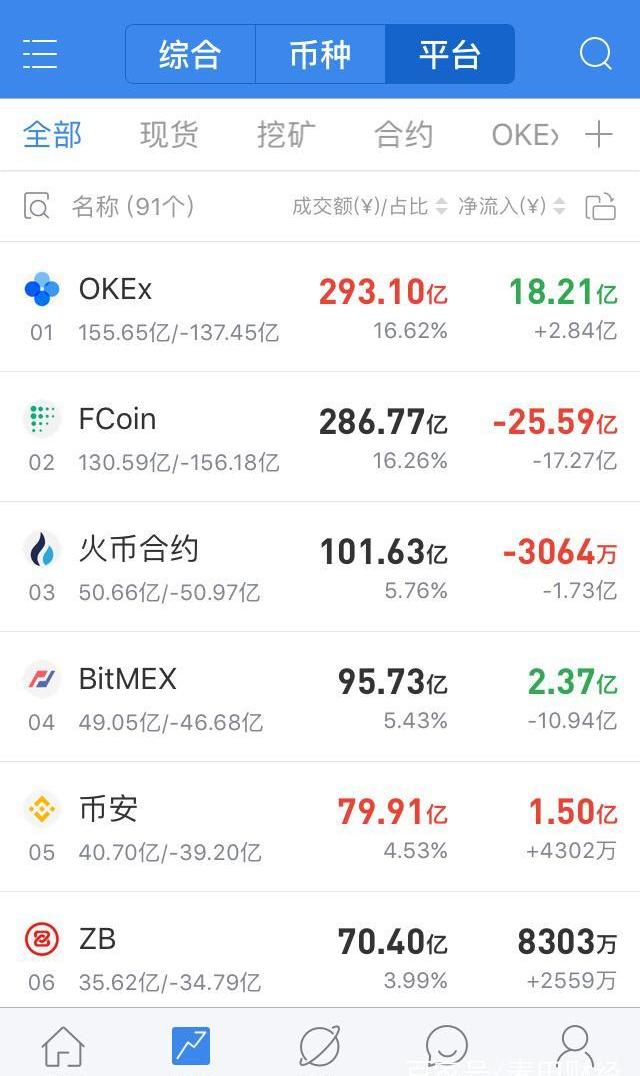Filter by 合约 category
The width and height of the screenshot is (640, 1076).
point(403,135)
